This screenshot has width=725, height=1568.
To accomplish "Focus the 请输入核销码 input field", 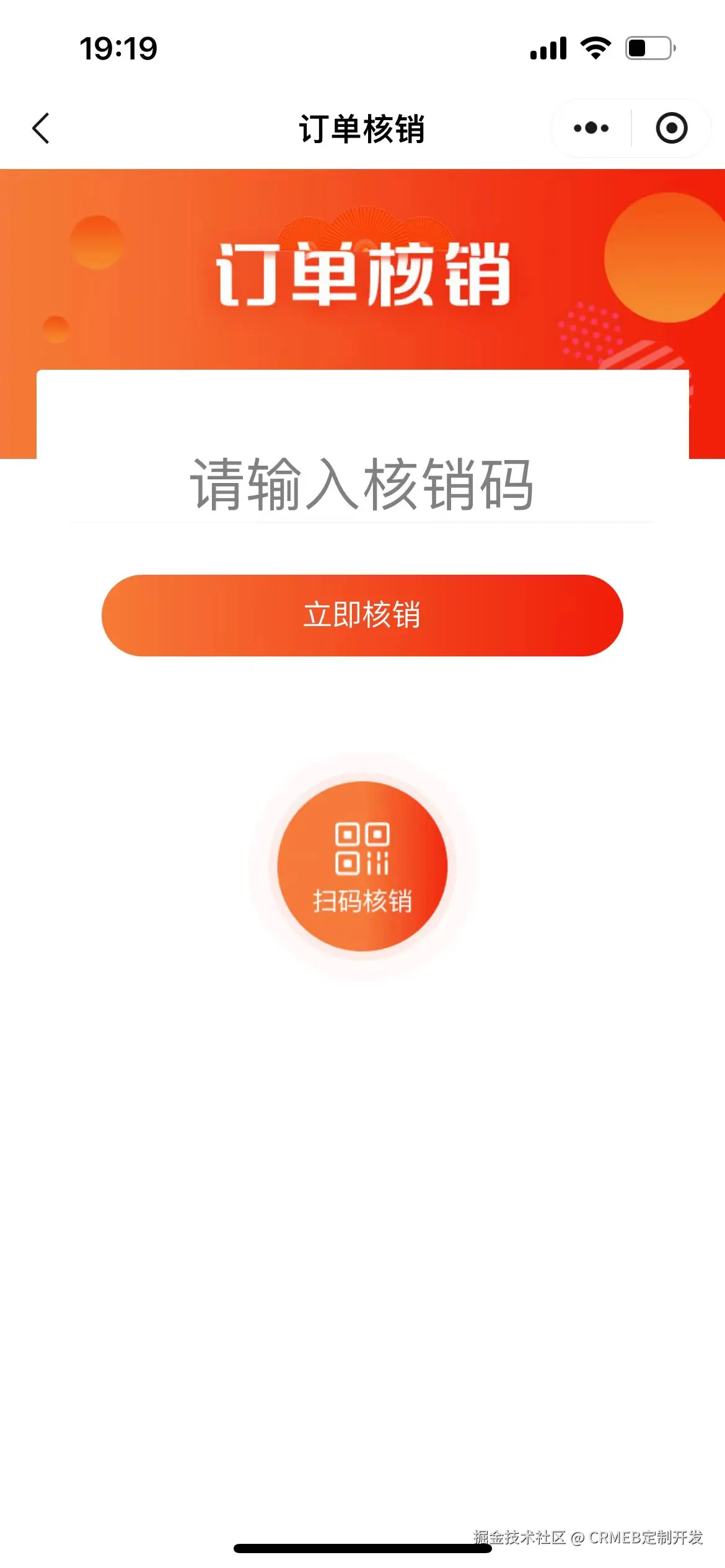I will (362, 485).
